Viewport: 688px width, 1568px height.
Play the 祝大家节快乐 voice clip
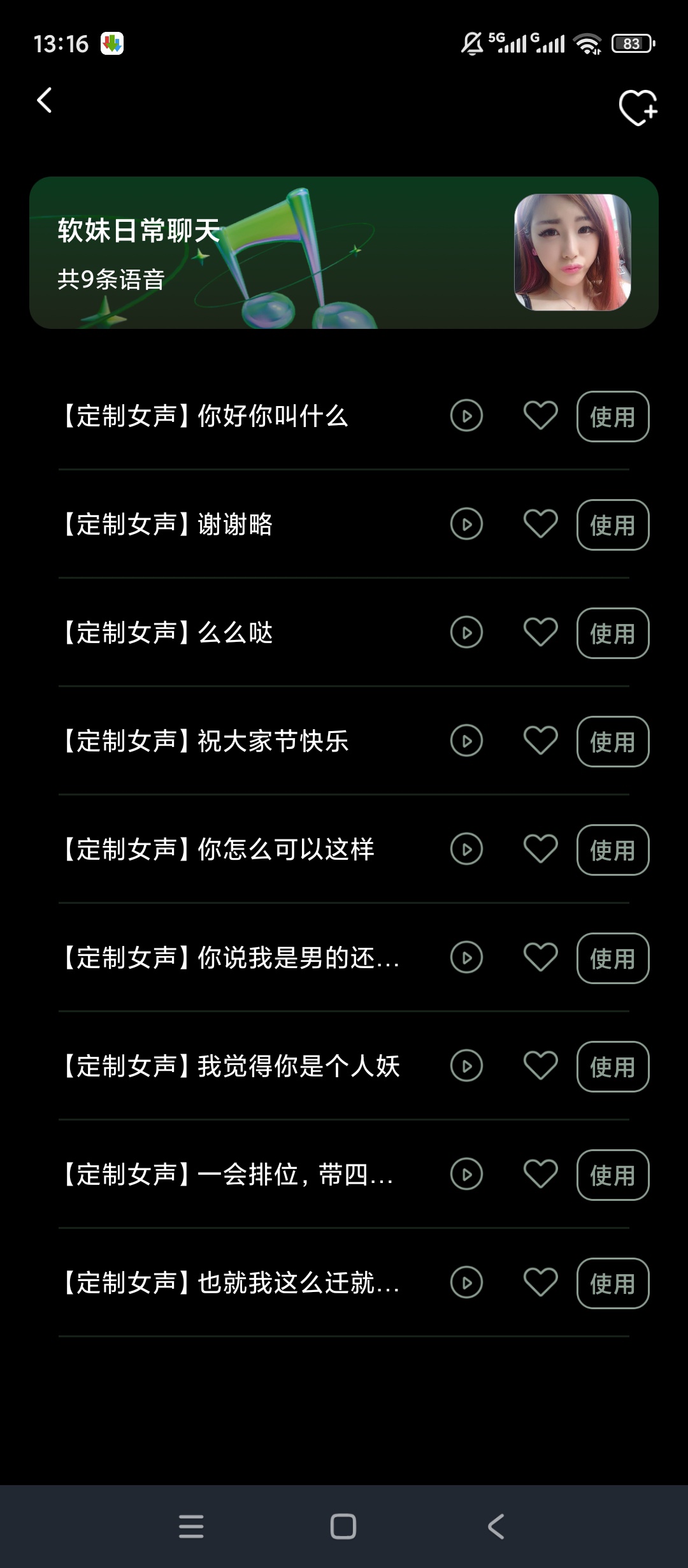pyautogui.click(x=466, y=741)
